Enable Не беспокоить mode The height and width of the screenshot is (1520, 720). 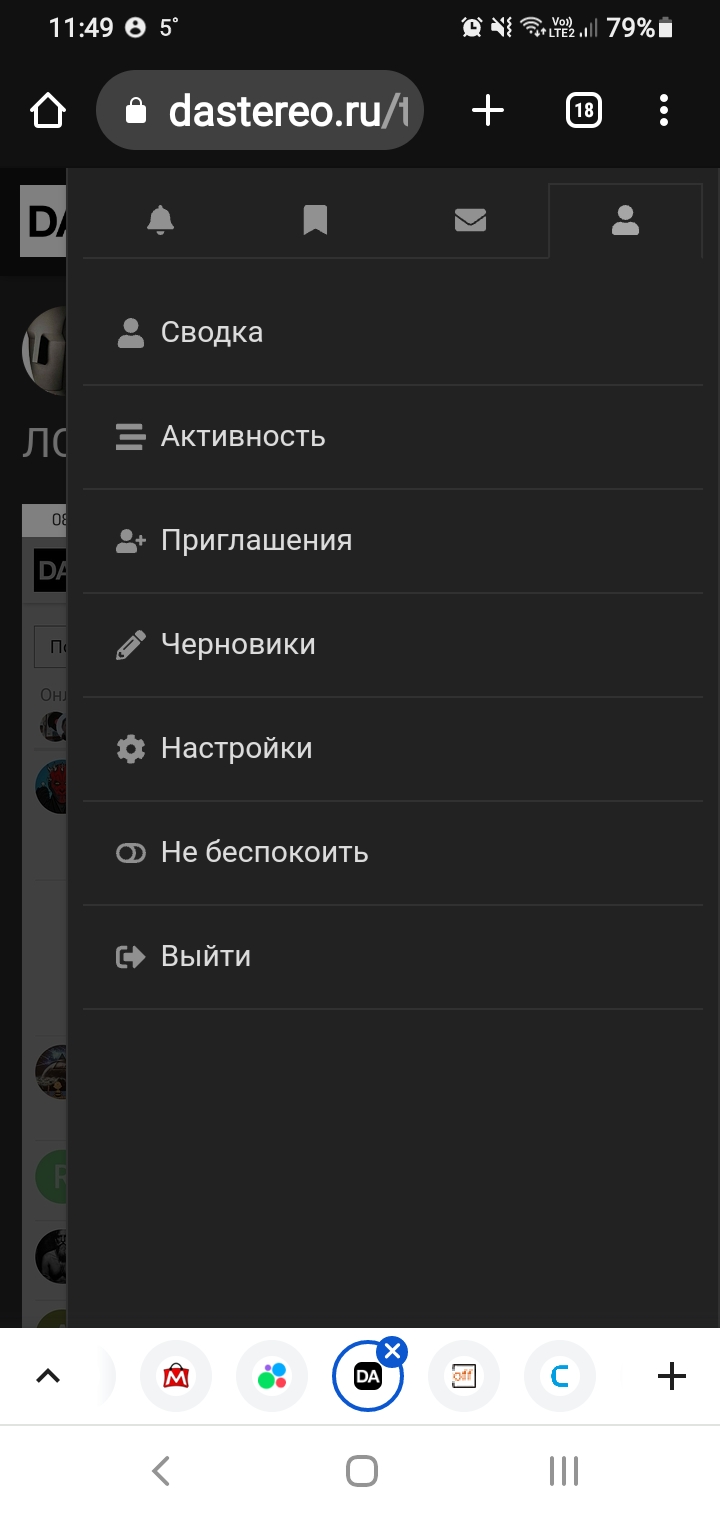(x=264, y=853)
